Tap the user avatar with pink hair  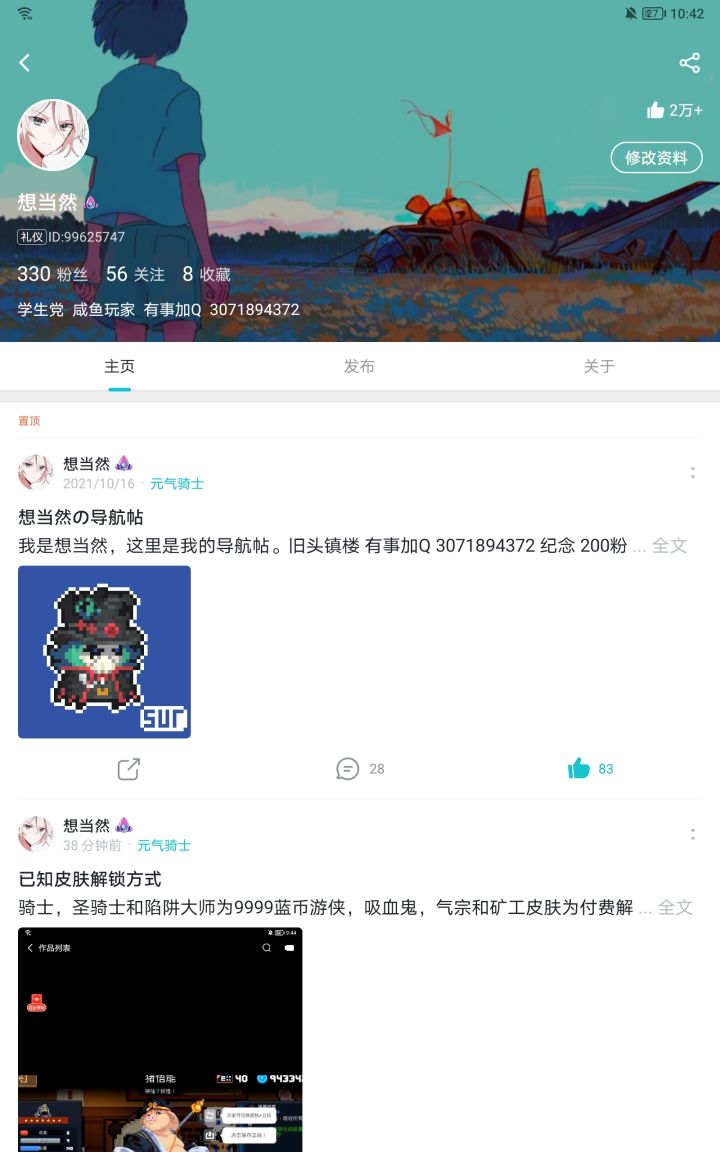click(x=52, y=134)
